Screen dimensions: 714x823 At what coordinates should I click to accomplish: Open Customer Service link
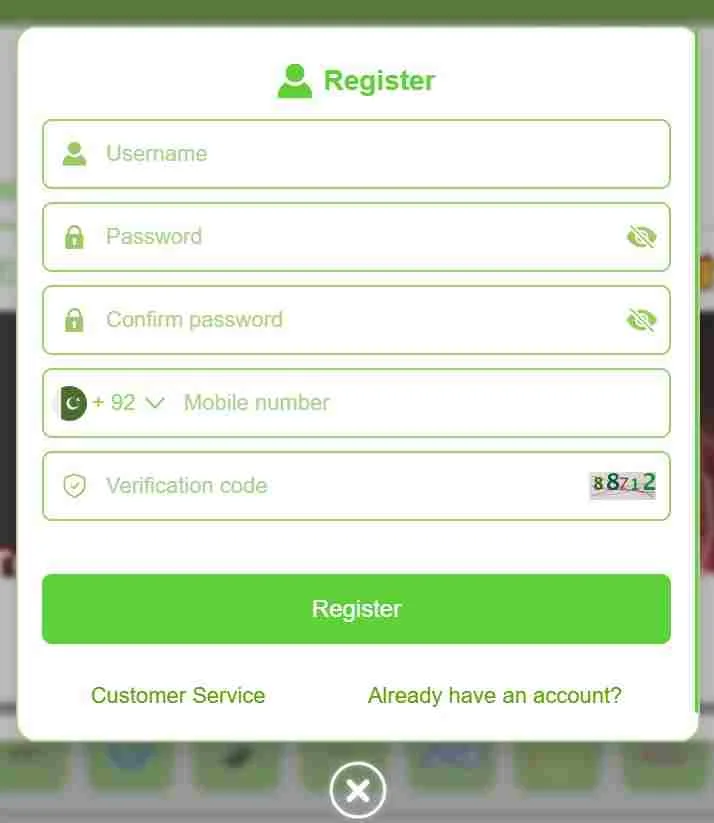click(x=178, y=695)
